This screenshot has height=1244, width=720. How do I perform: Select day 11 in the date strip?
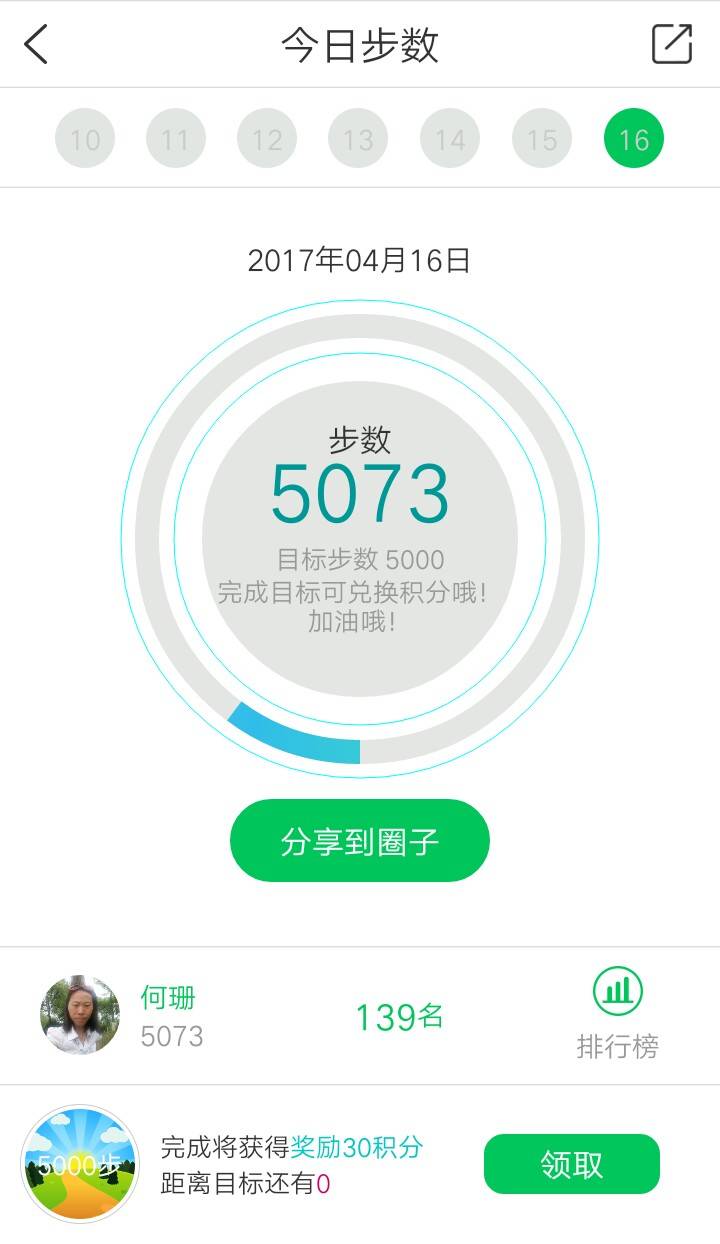176,139
